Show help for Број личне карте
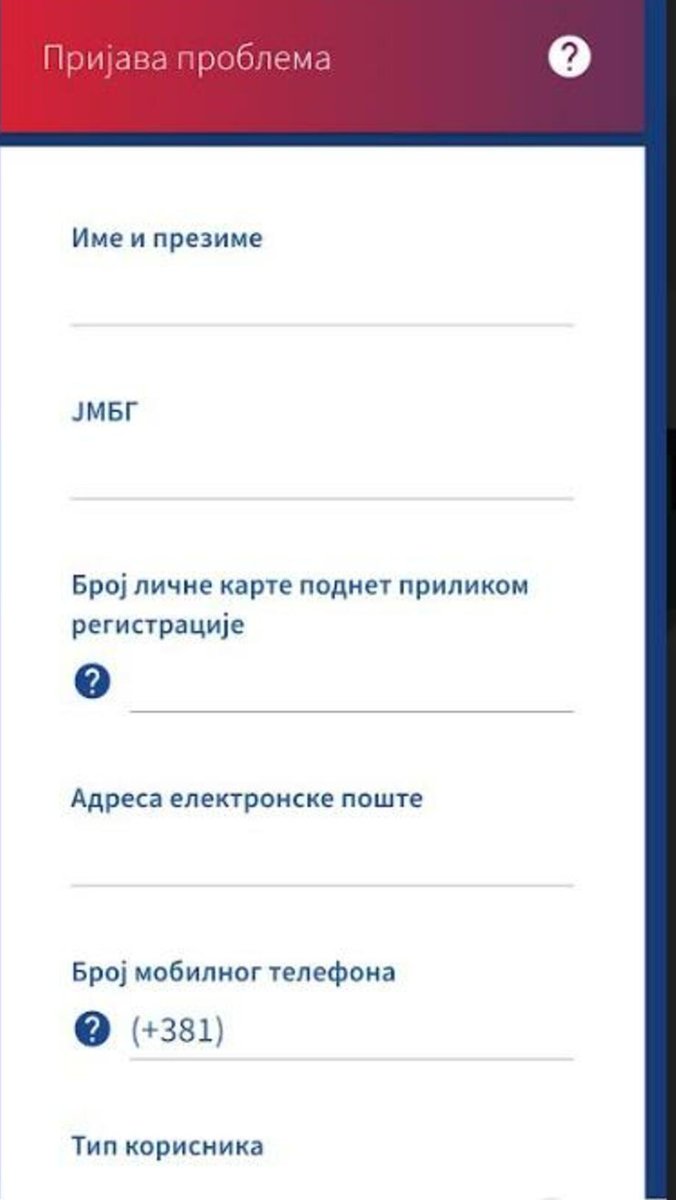 [x=92, y=684]
